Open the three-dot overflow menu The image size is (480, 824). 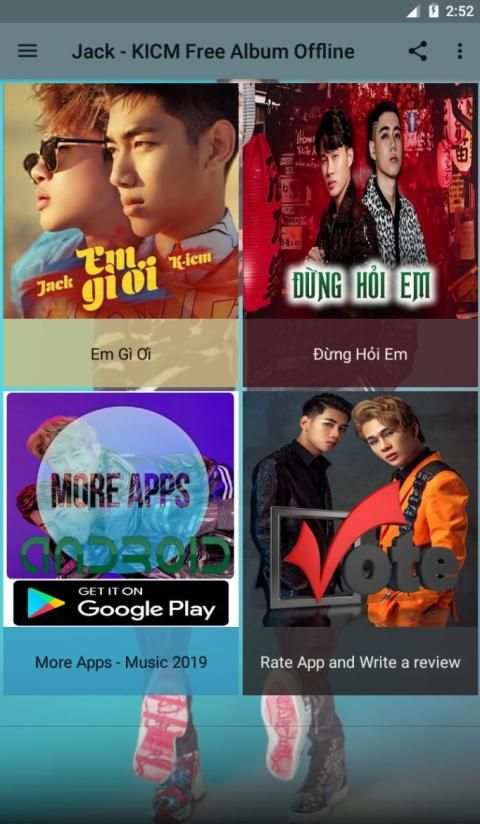tap(459, 51)
